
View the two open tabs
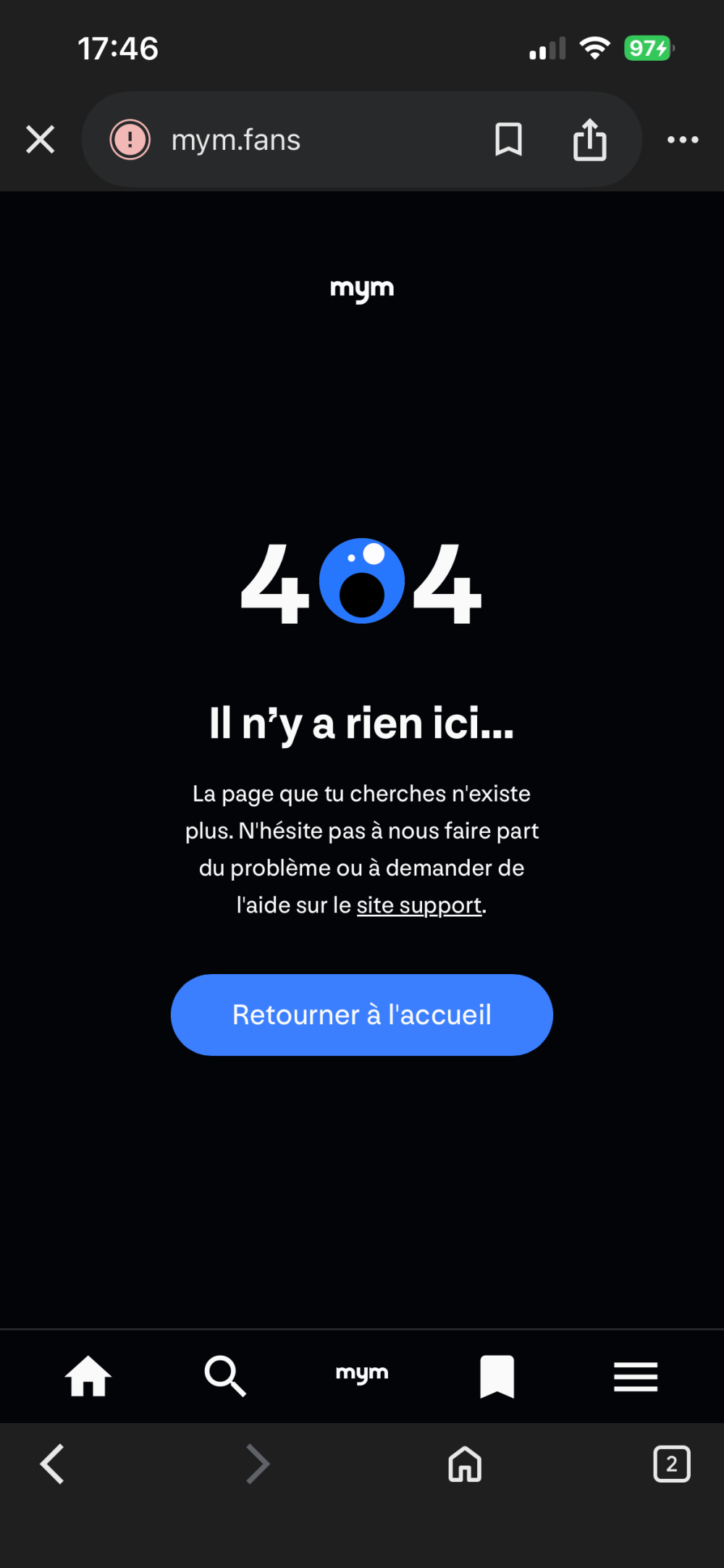pyautogui.click(x=672, y=1464)
